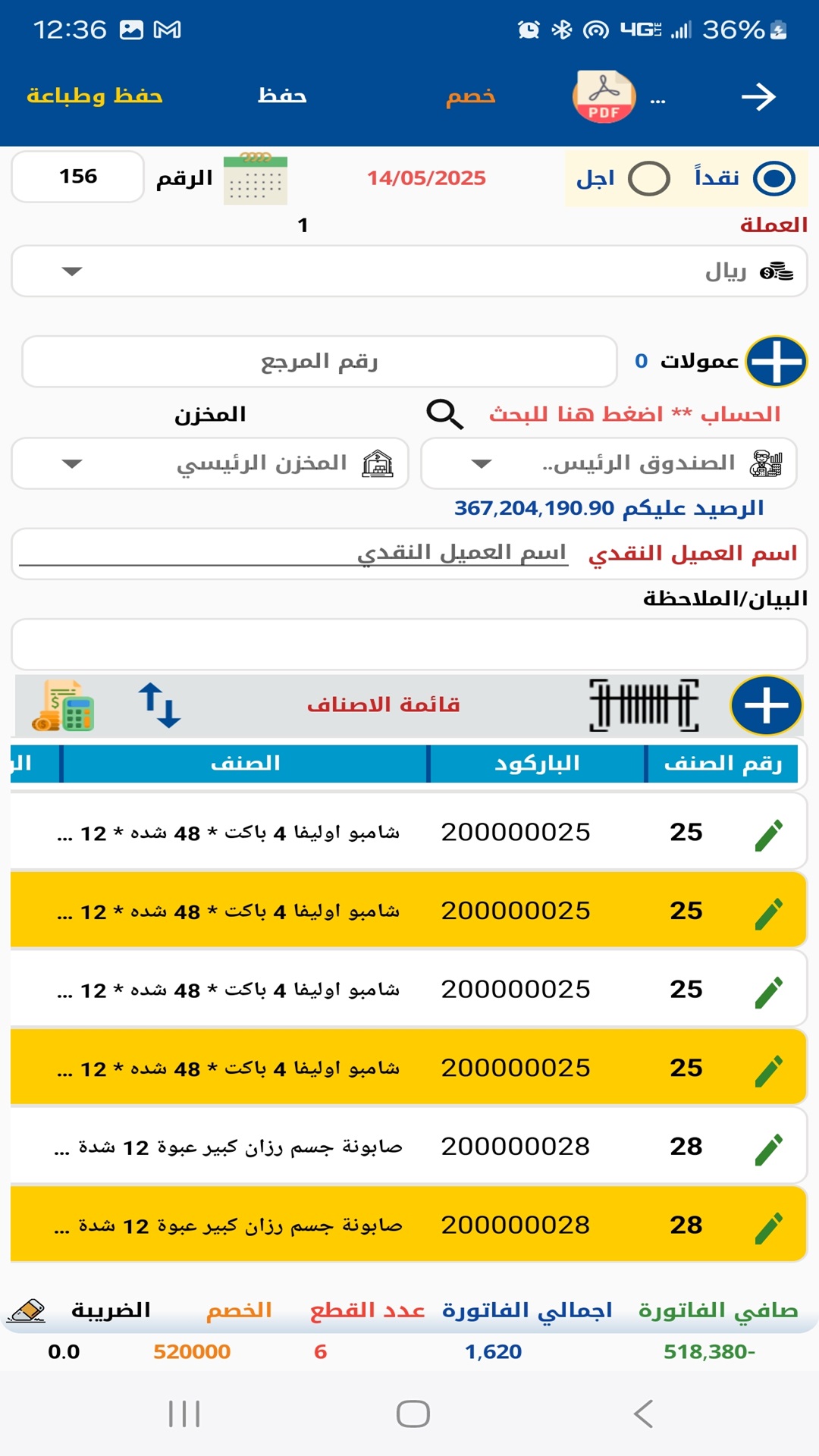The image size is (819, 1456).
Task: Click the رقم المرجع input field
Action: click(x=318, y=362)
